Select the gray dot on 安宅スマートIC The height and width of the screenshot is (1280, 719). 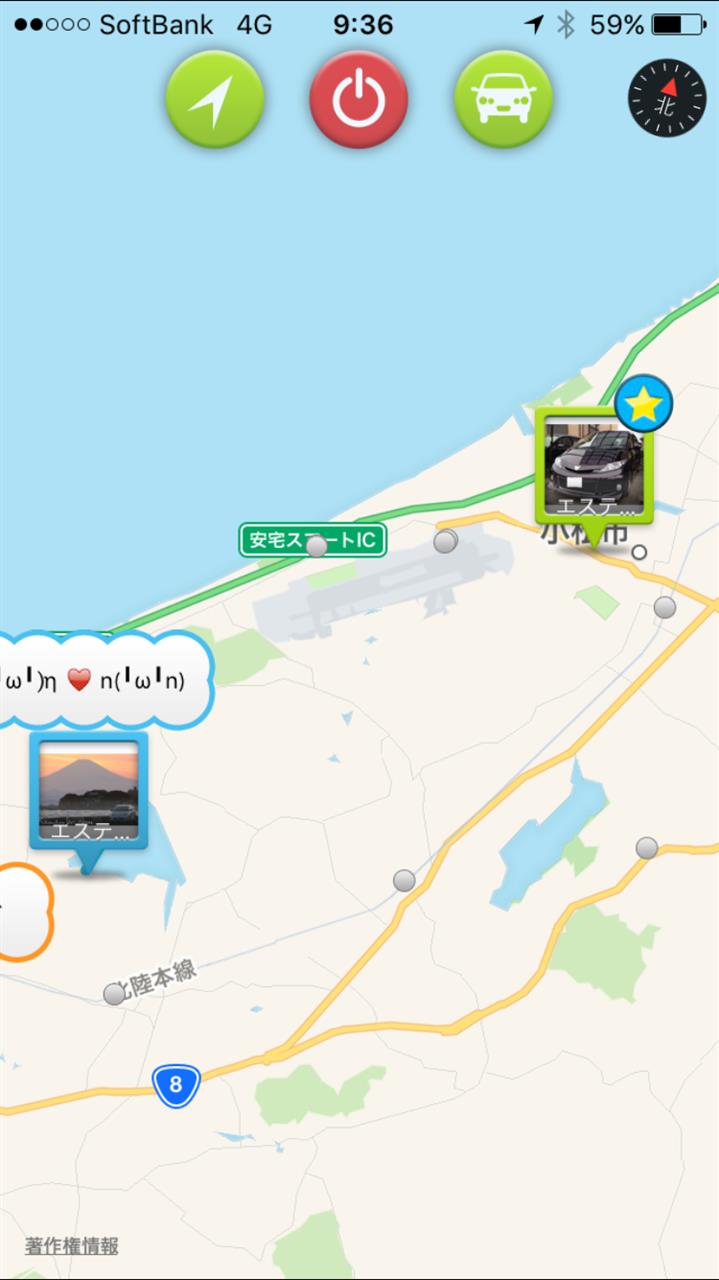[316, 546]
